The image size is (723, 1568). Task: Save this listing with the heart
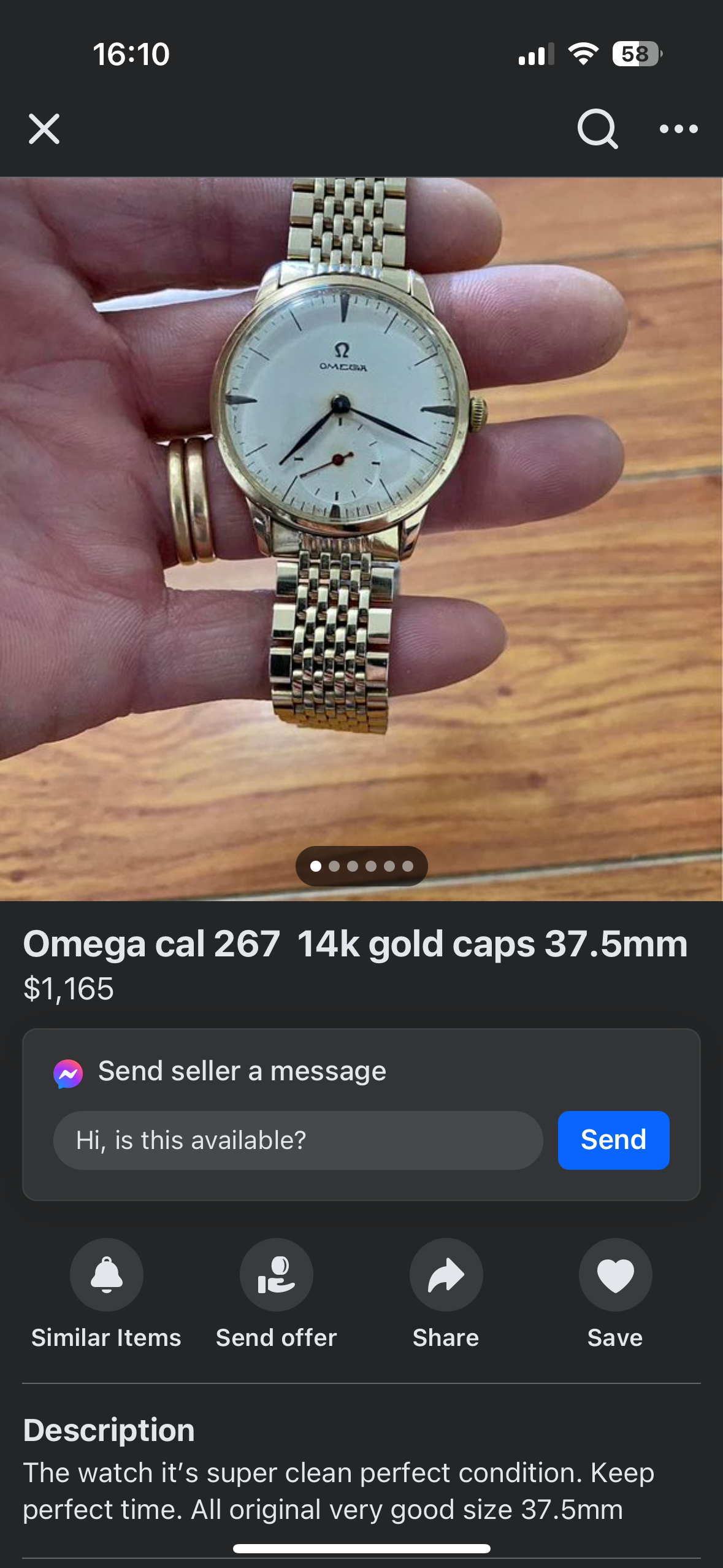pos(615,1275)
